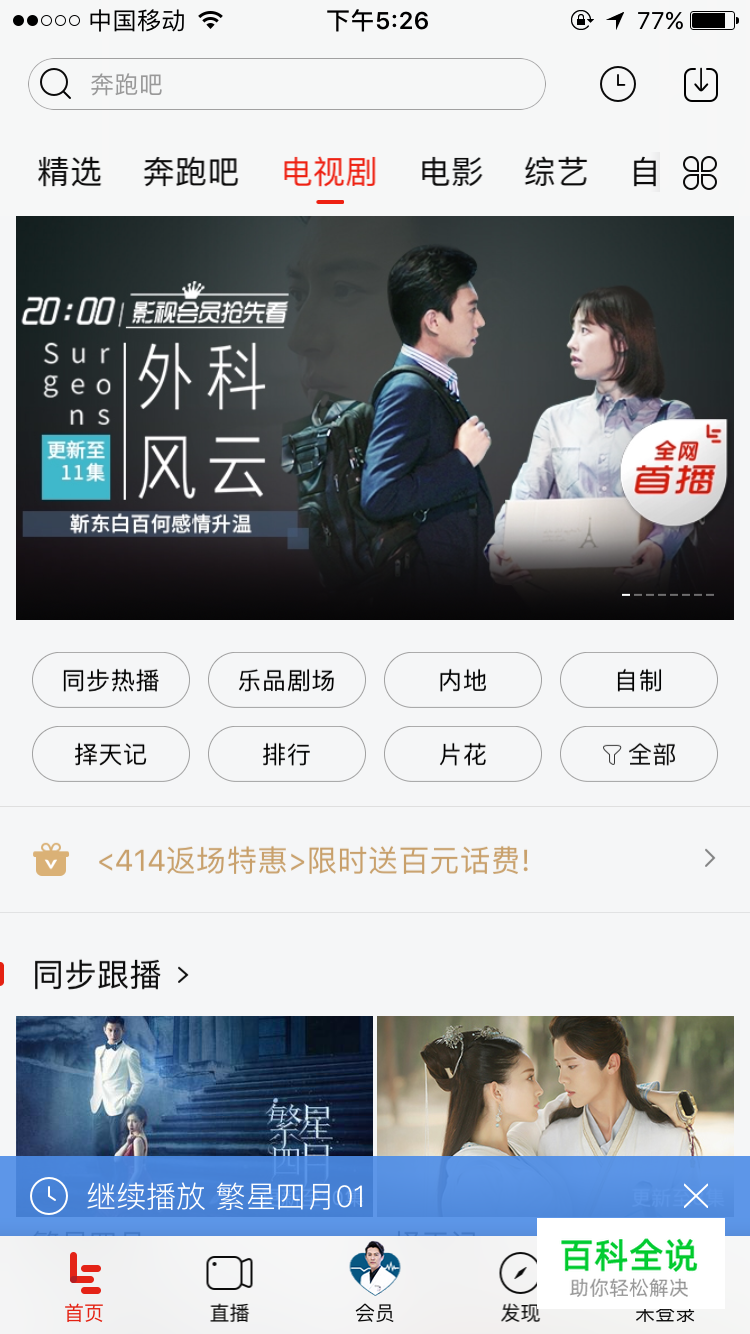Screen dimensions: 750x1334
Task: Switch to the 精选 tab
Action: [70, 172]
